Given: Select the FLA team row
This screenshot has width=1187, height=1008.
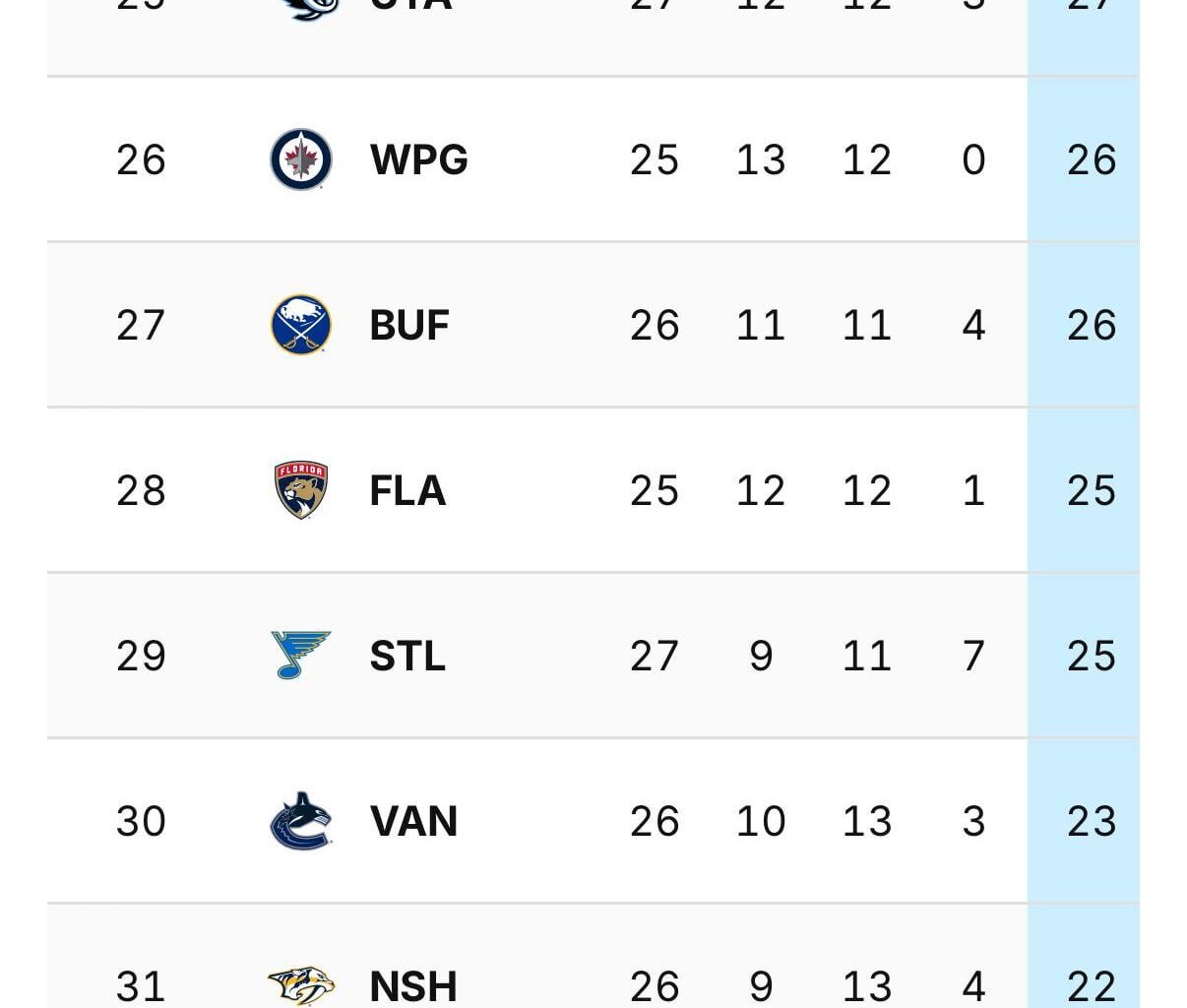Looking at the screenshot, I should 407,490.
